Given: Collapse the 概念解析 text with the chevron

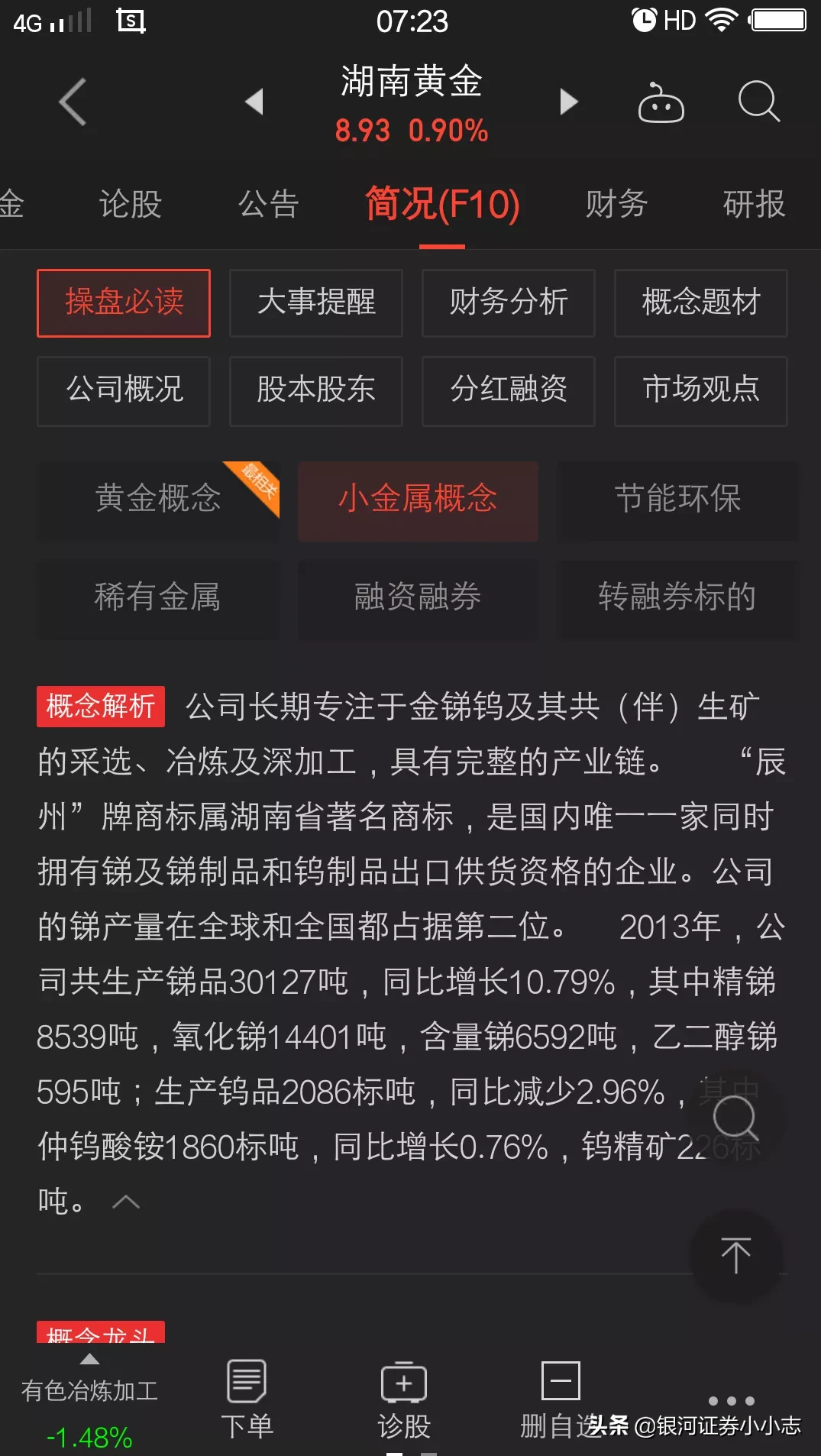Looking at the screenshot, I should (126, 1202).
